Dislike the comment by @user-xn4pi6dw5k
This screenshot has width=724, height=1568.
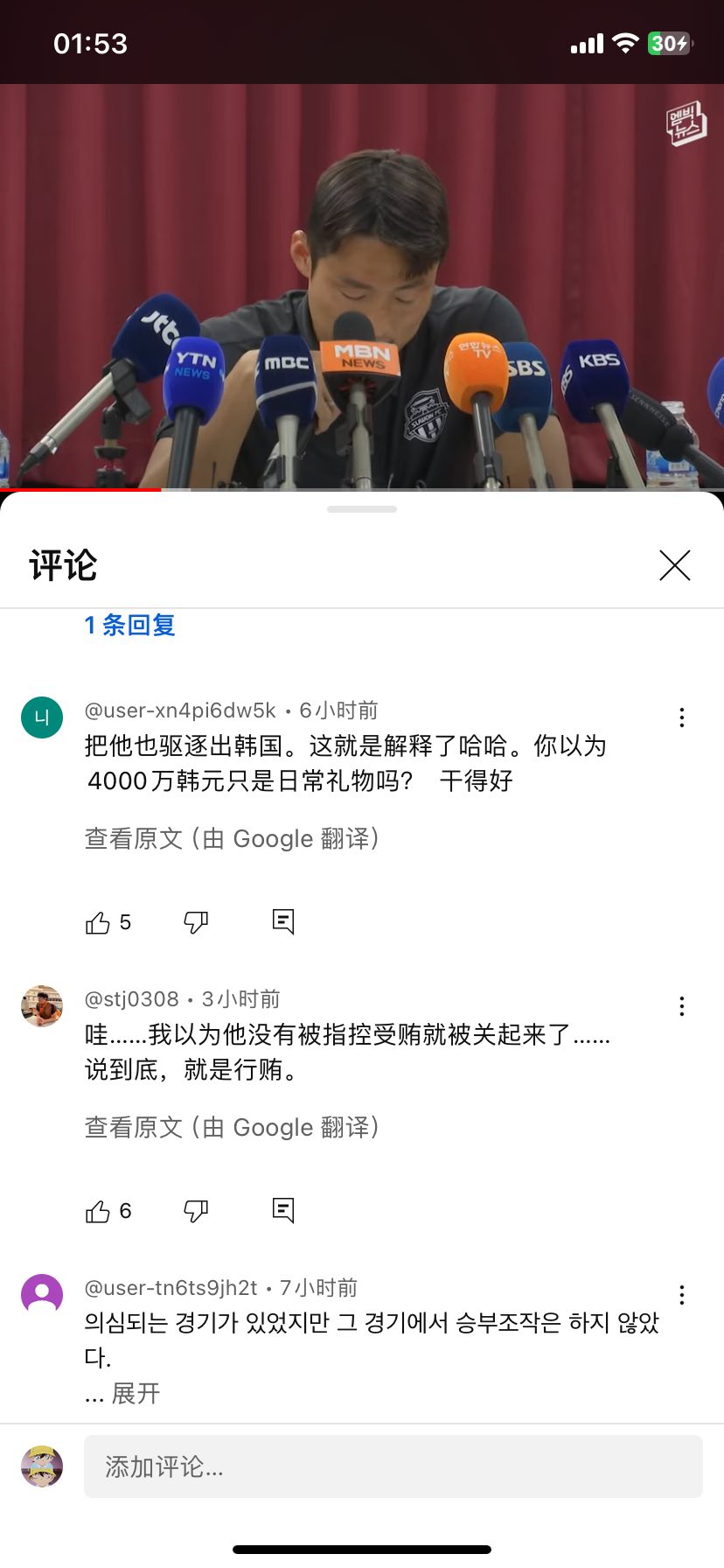point(196,922)
